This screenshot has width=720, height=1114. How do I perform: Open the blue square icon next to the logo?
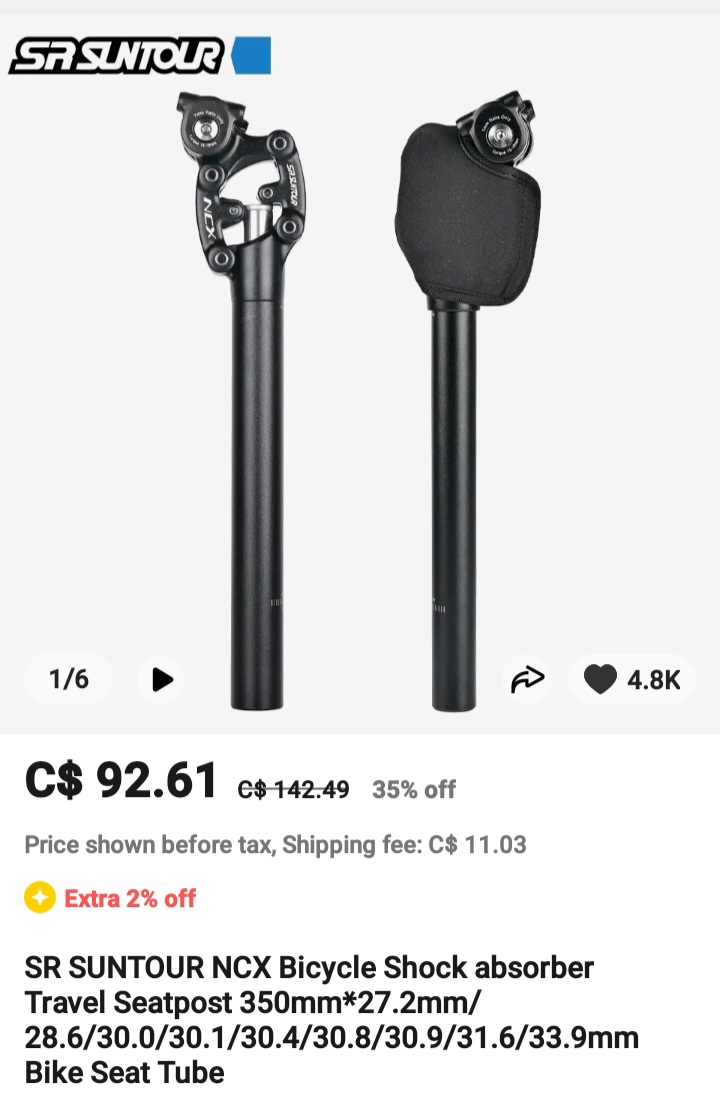coord(252,57)
